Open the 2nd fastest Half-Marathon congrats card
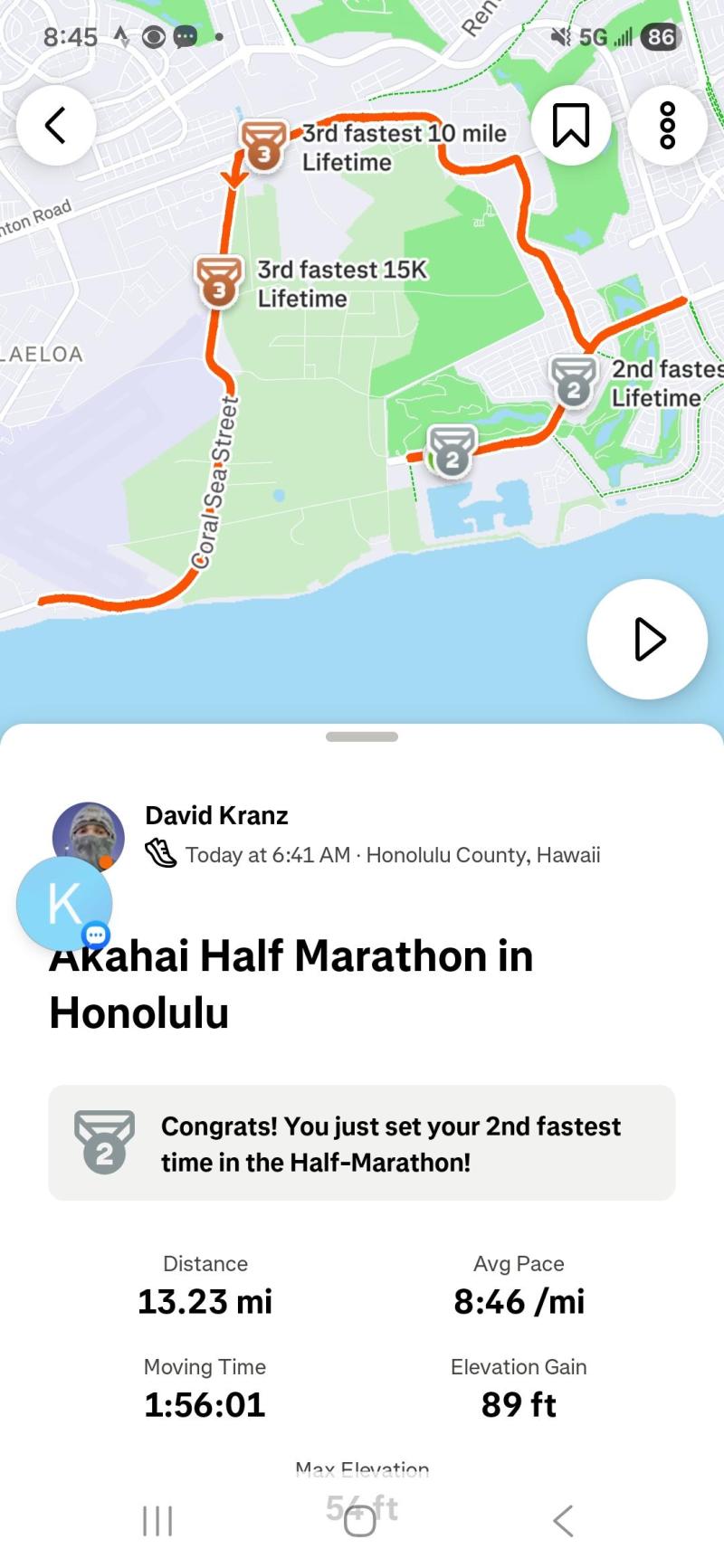 coord(362,1143)
